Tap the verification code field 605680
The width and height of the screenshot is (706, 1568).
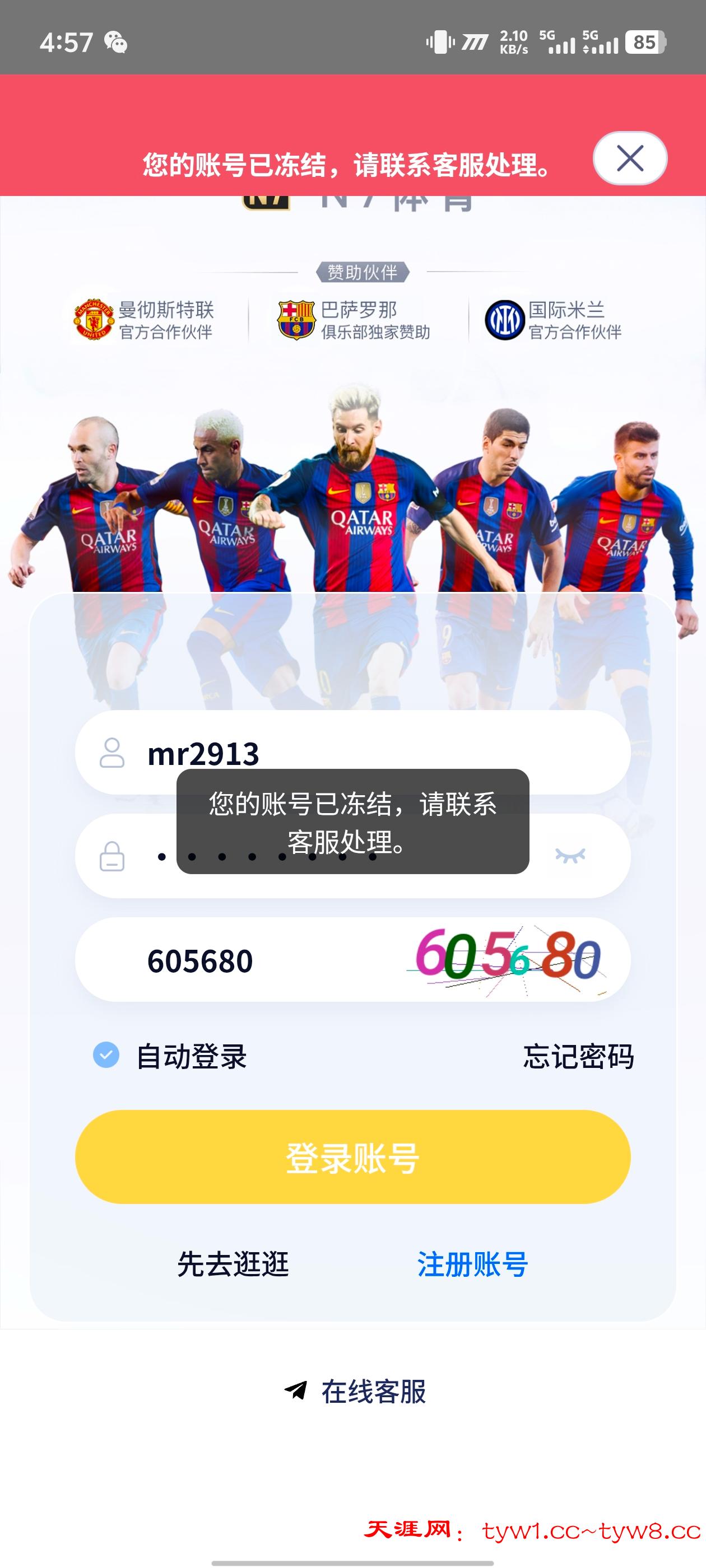point(244,960)
